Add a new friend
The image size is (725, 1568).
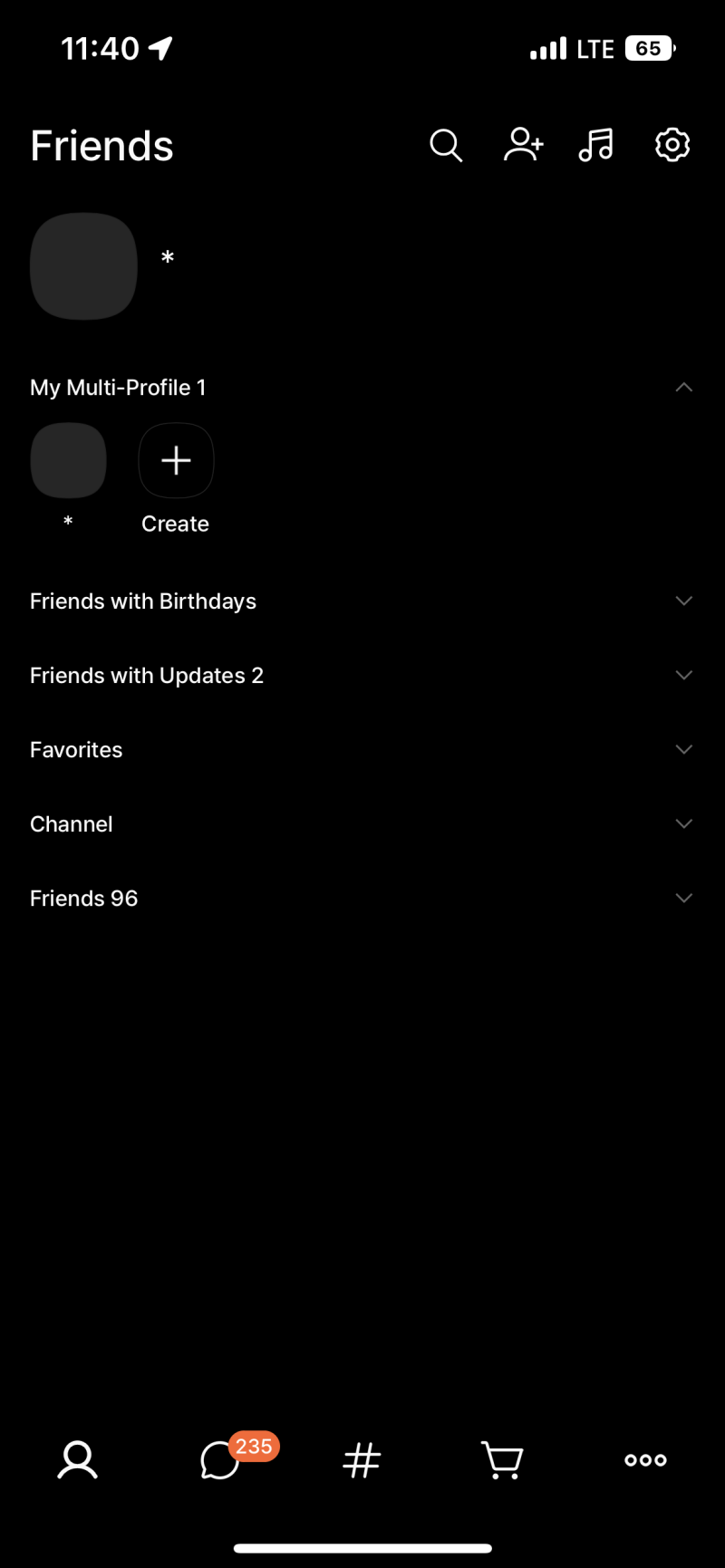[x=523, y=145]
